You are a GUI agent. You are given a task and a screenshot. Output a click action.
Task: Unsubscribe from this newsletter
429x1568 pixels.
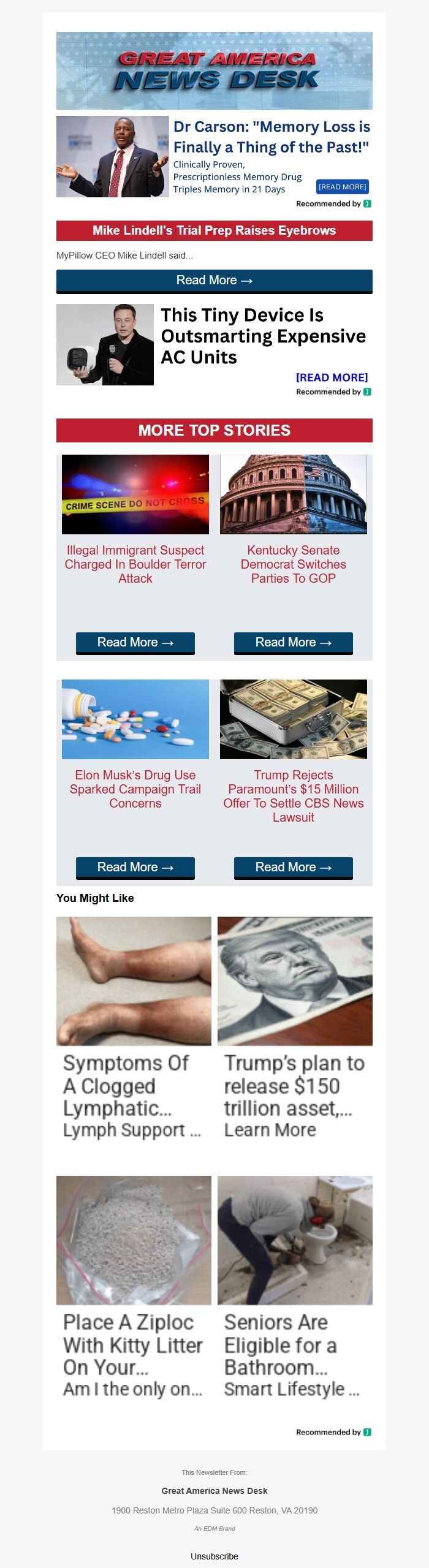point(214,1556)
